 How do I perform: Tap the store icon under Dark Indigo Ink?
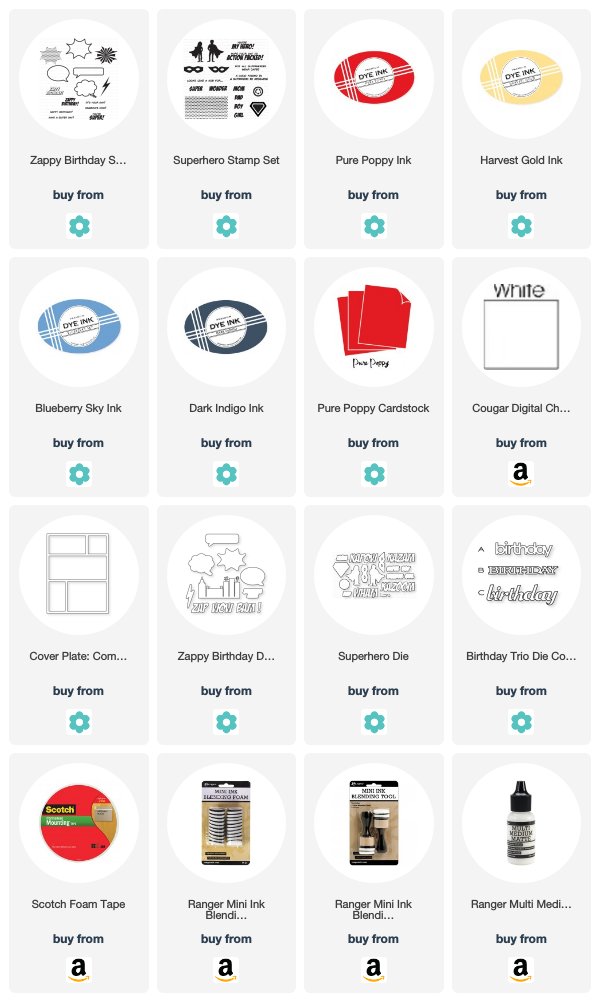[x=226, y=474]
